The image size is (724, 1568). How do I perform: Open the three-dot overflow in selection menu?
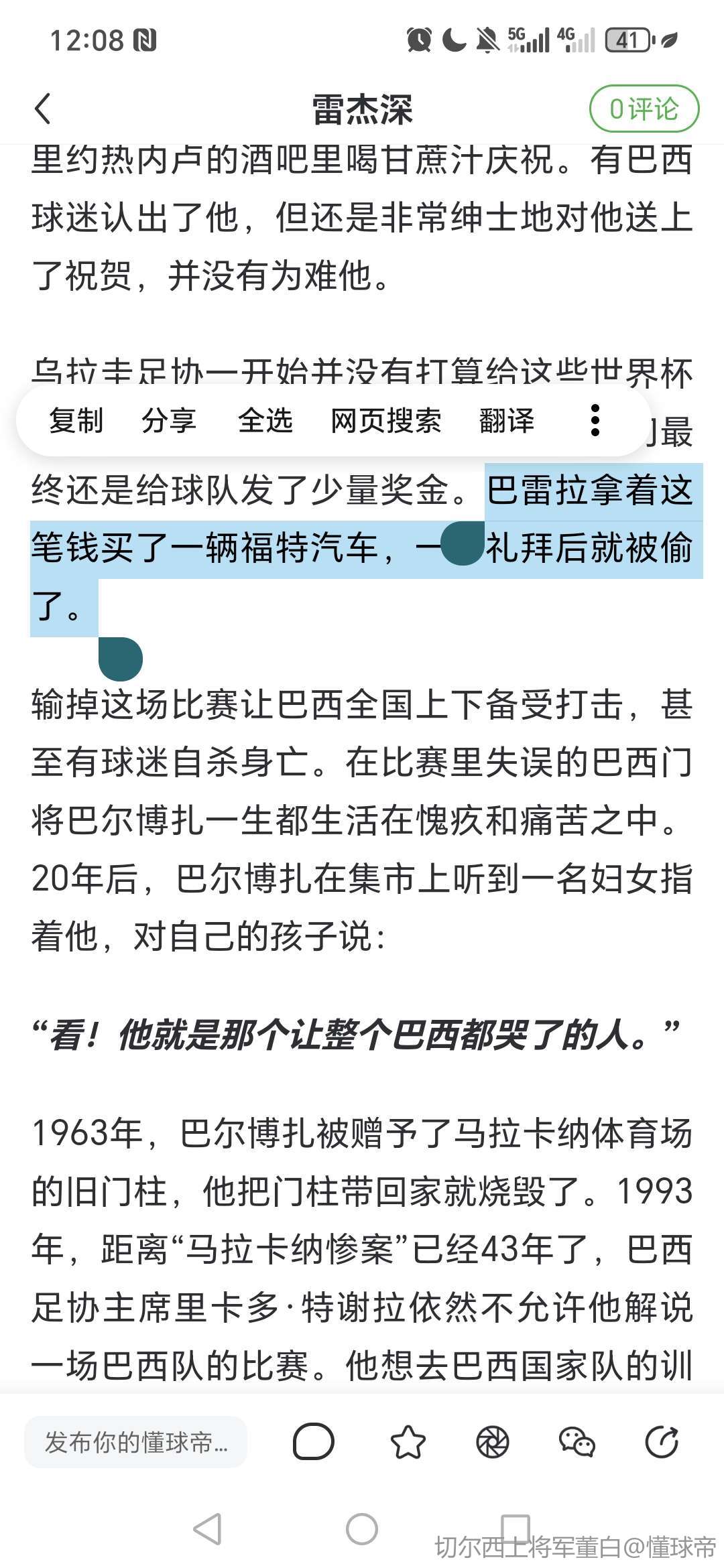click(595, 421)
